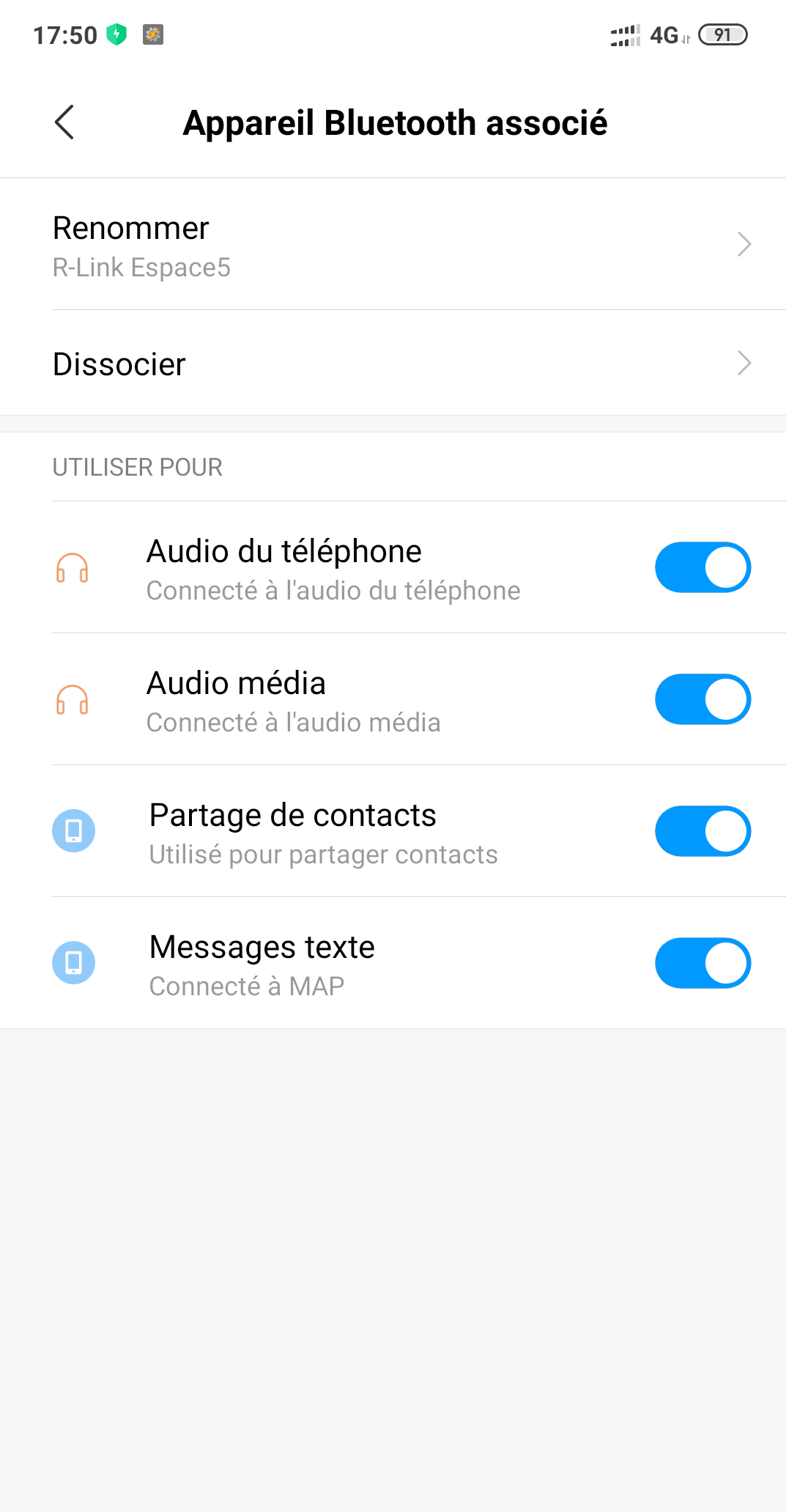The width and height of the screenshot is (786, 1512).
Task: Disable the Audio média switch
Action: point(702,699)
